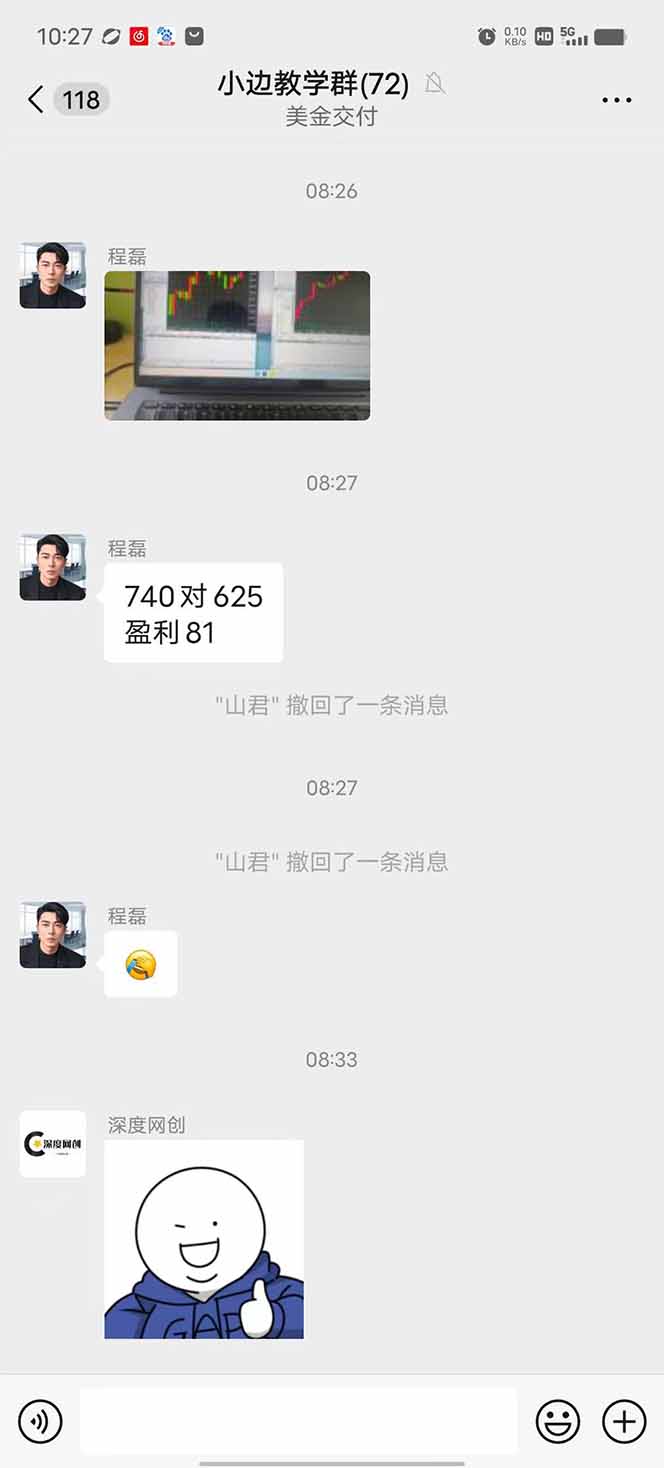
Task: Open 深度网创's profile avatar
Action: (x=53, y=1143)
